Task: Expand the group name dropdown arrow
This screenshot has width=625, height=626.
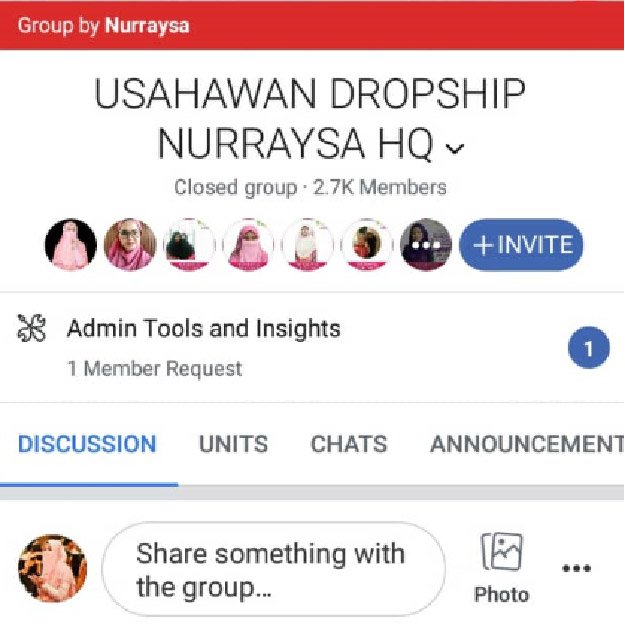Action: pyautogui.click(x=455, y=149)
